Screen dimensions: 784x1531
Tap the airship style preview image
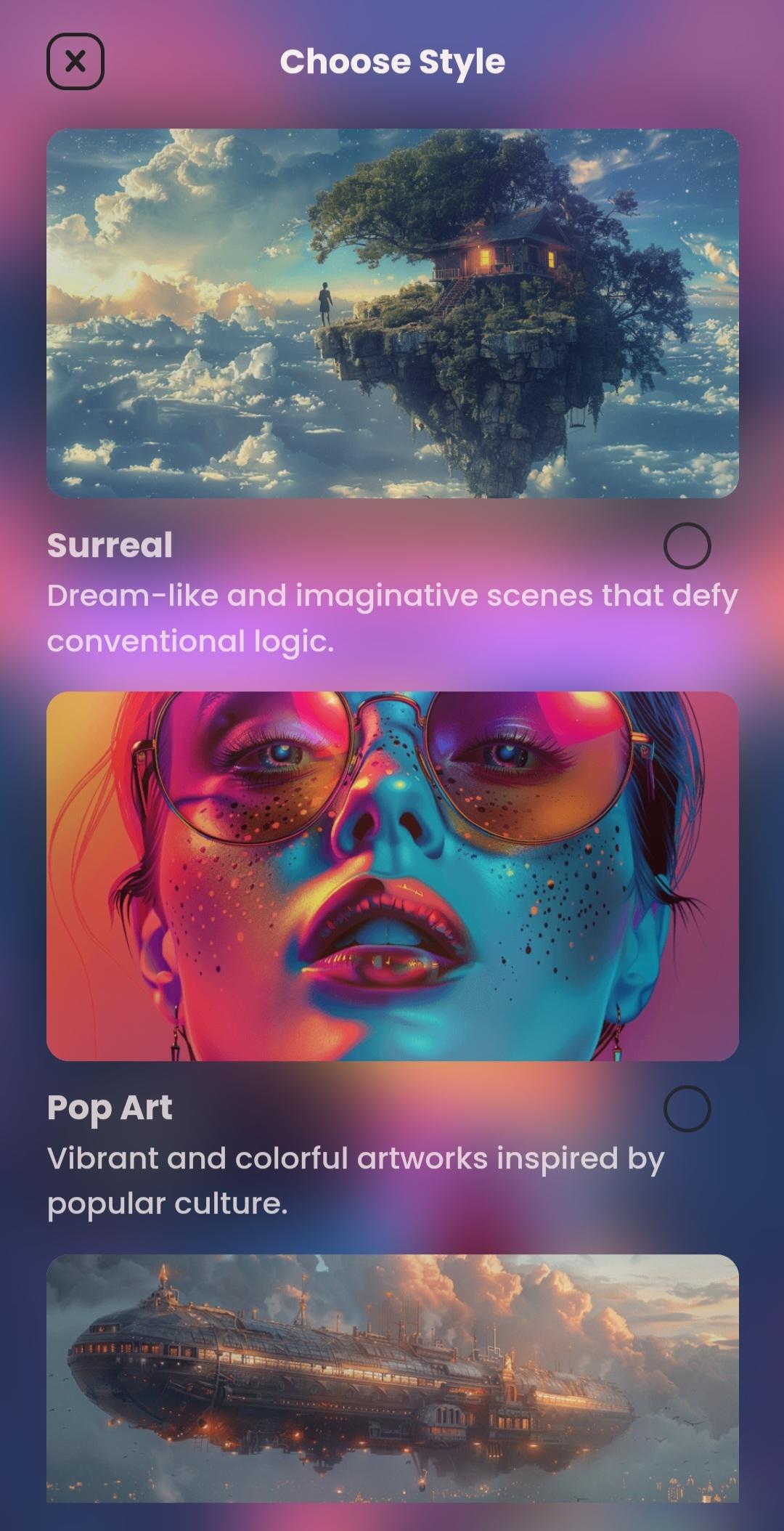[x=393, y=1378]
